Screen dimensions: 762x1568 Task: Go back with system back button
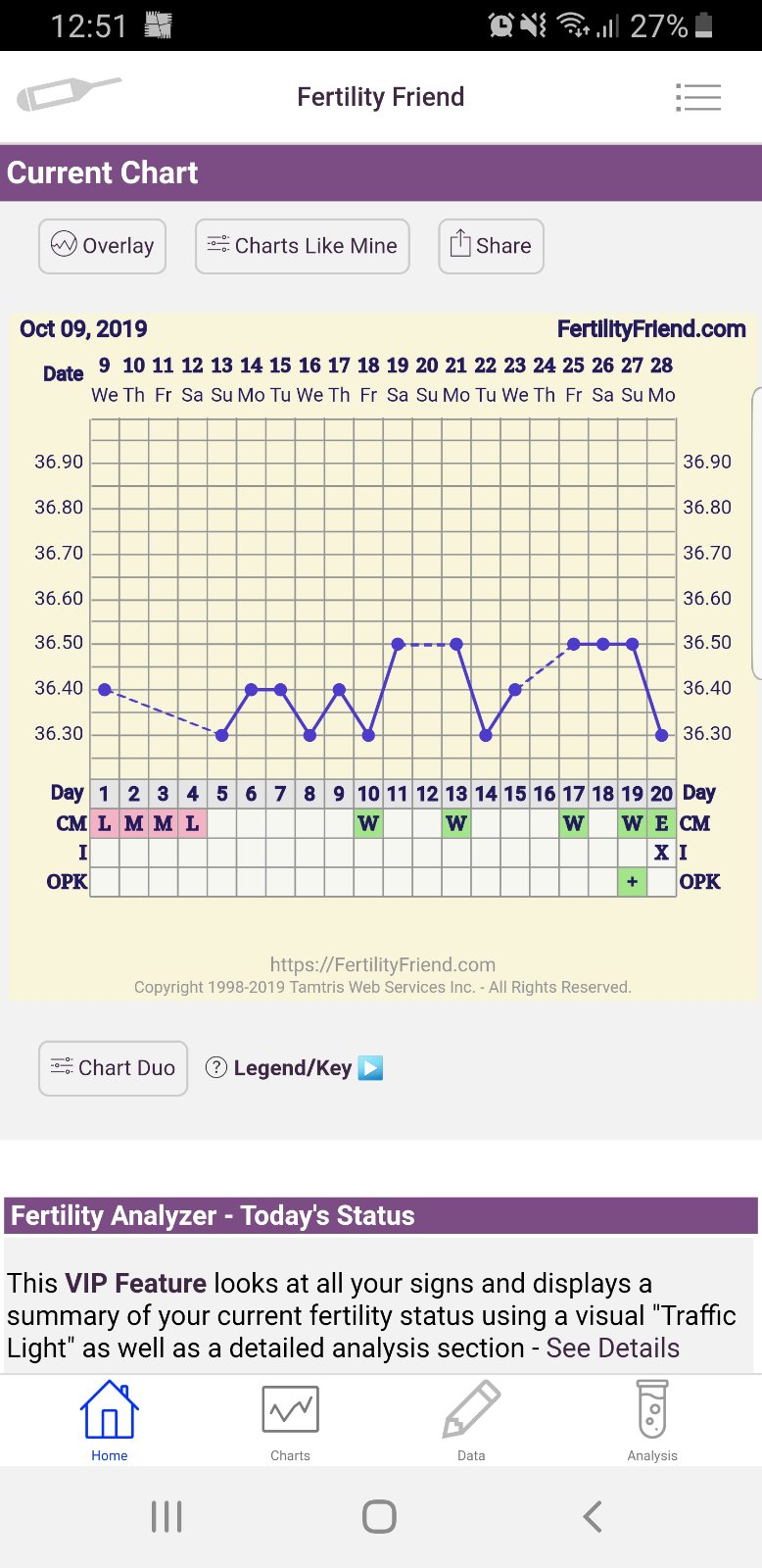(592, 1516)
